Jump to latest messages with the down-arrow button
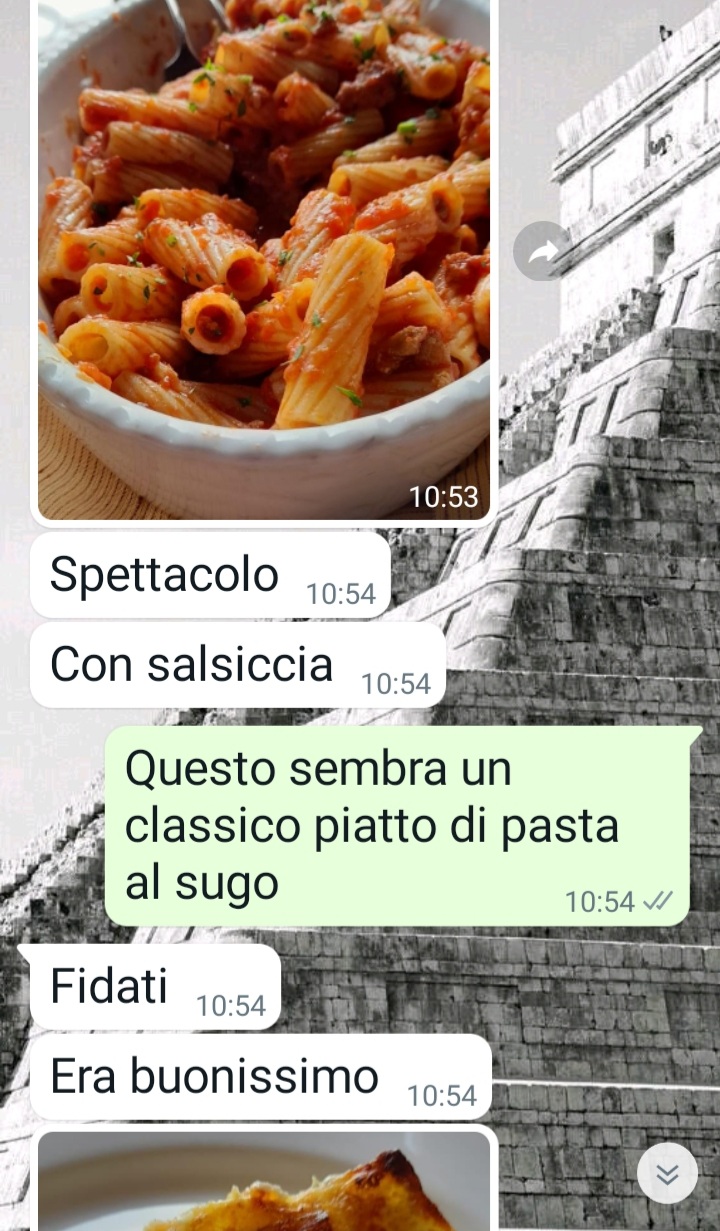The width and height of the screenshot is (720, 1231). [x=667, y=1173]
